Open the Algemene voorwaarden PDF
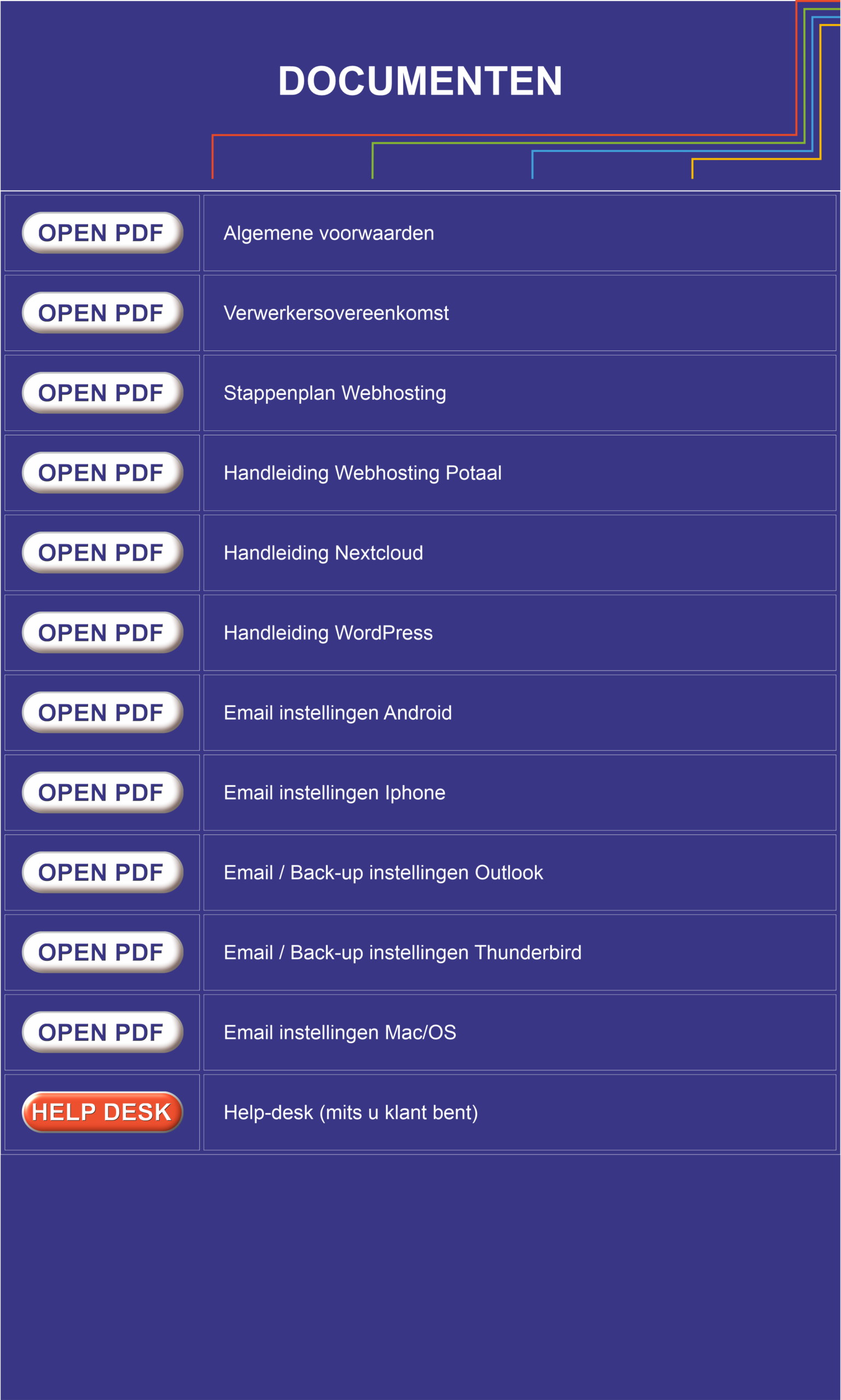Screen dimensions: 841x1400 pos(102,233)
